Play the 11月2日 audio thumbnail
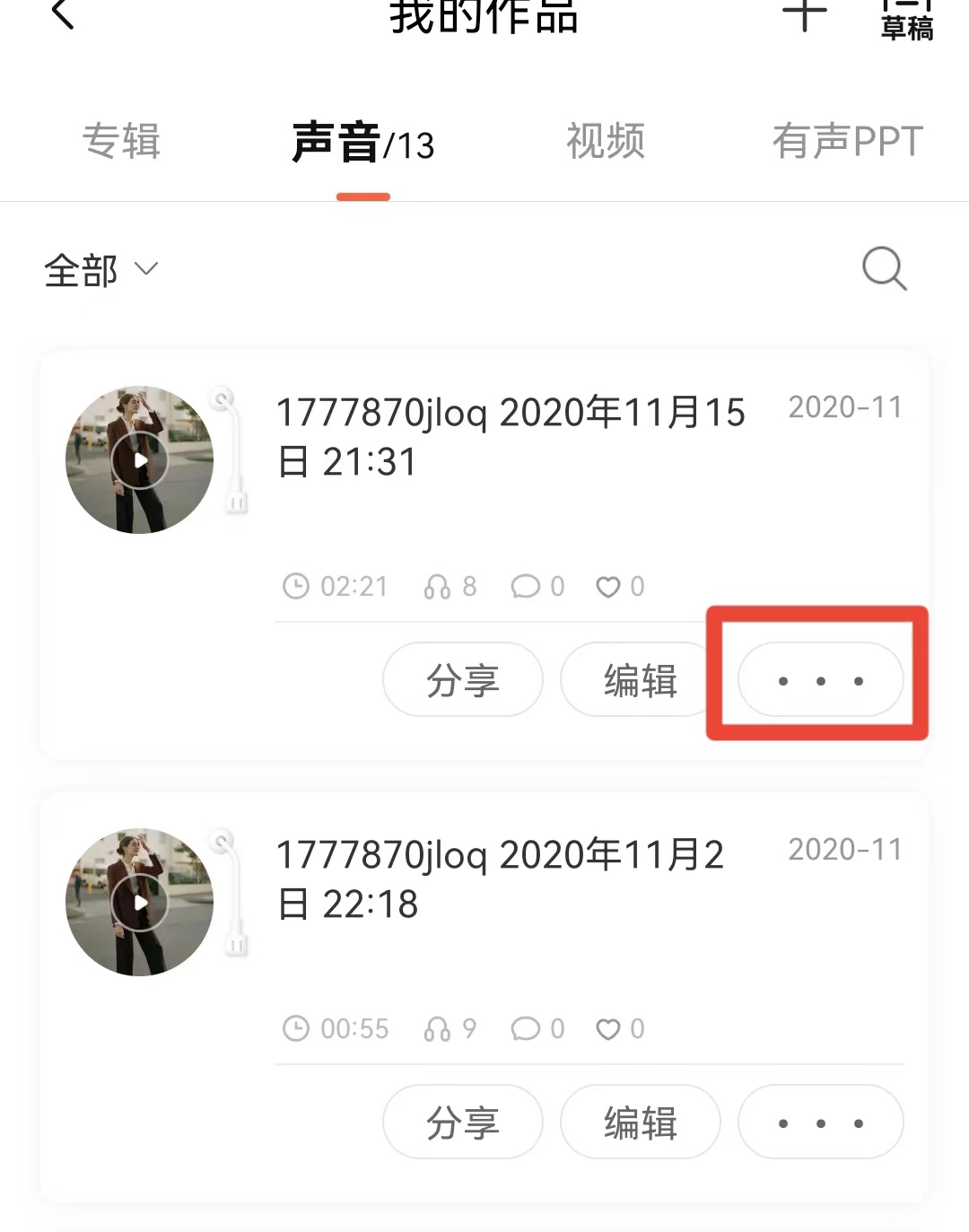Viewport: 969px width, 1232px height. (x=140, y=900)
